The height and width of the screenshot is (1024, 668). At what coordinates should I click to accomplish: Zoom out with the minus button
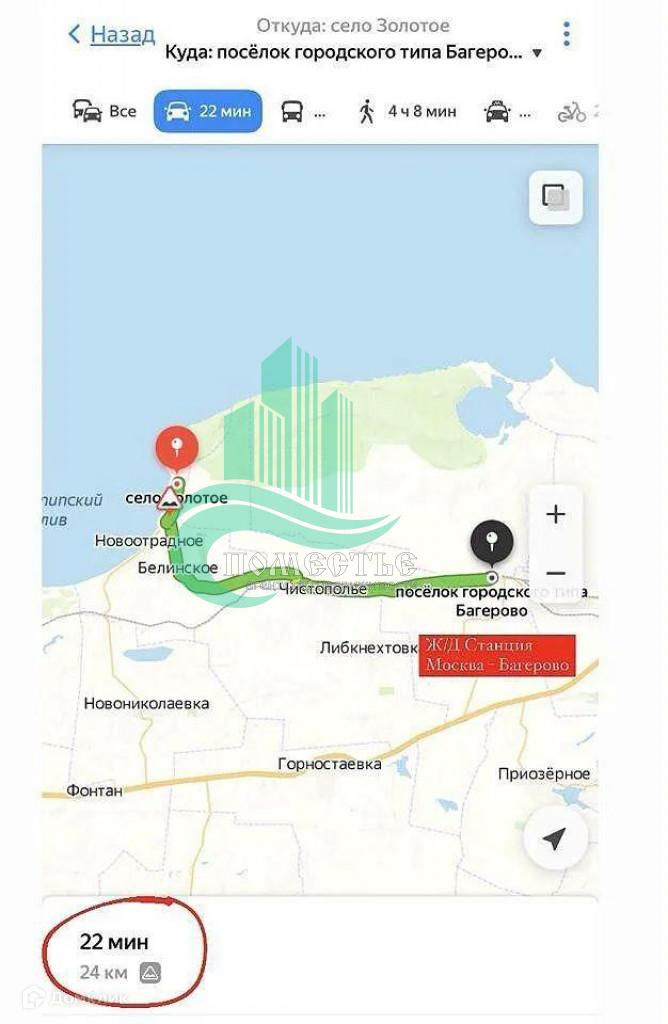click(x=556, y=573)
